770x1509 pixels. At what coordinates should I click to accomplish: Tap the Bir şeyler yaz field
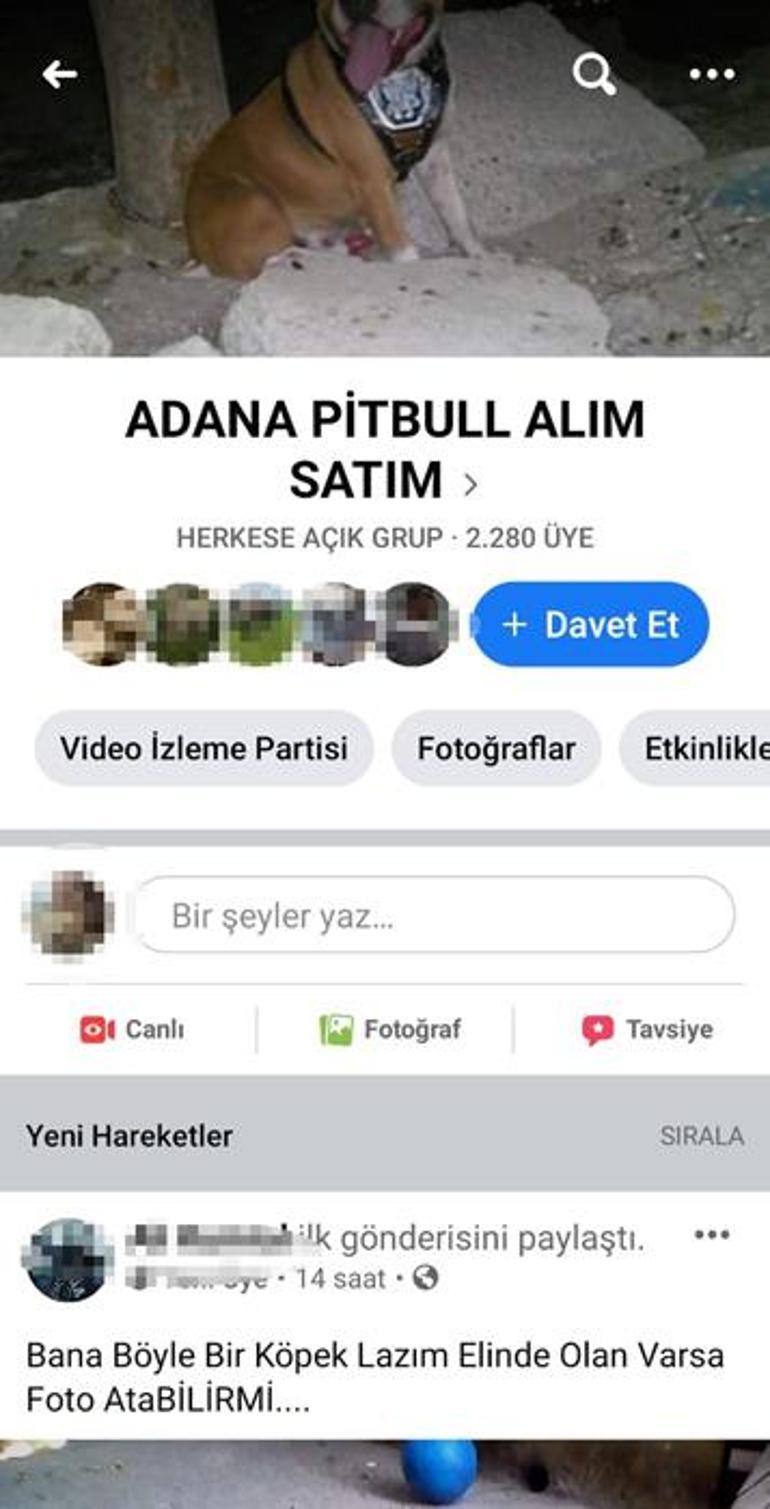[435, 915]
